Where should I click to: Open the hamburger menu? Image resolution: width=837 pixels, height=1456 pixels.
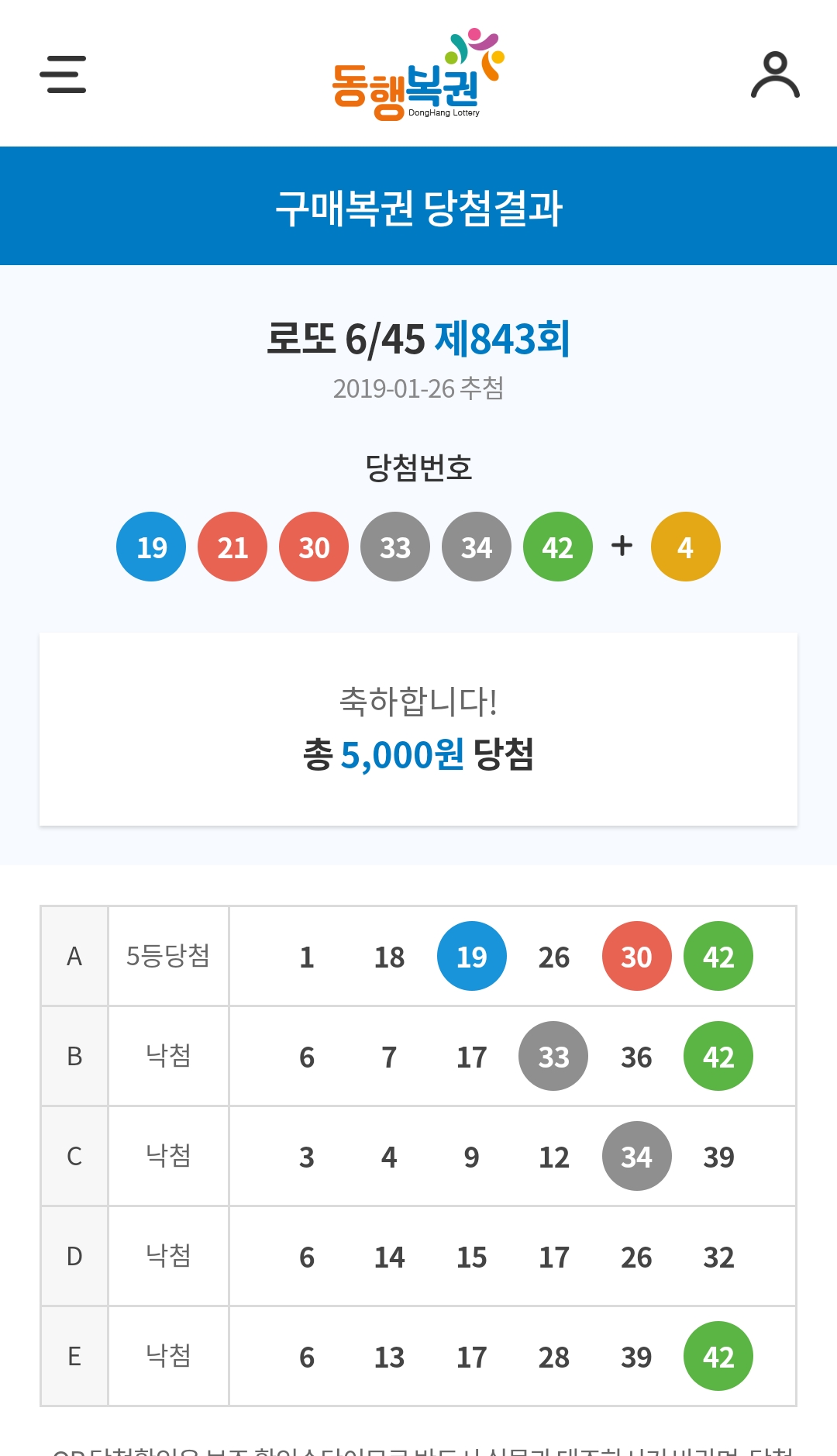point(63,74)
